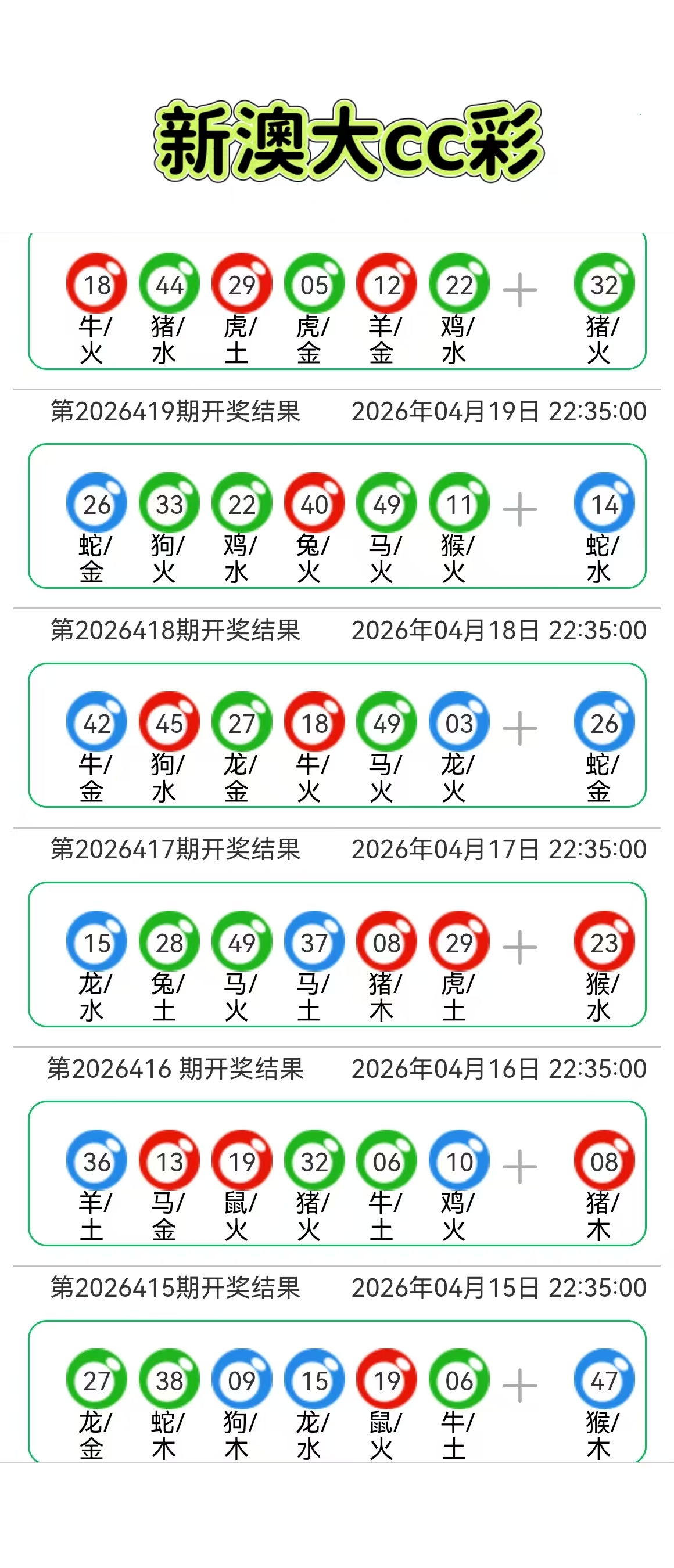Open the 第2026419期开奖结果 result entry

177,412
